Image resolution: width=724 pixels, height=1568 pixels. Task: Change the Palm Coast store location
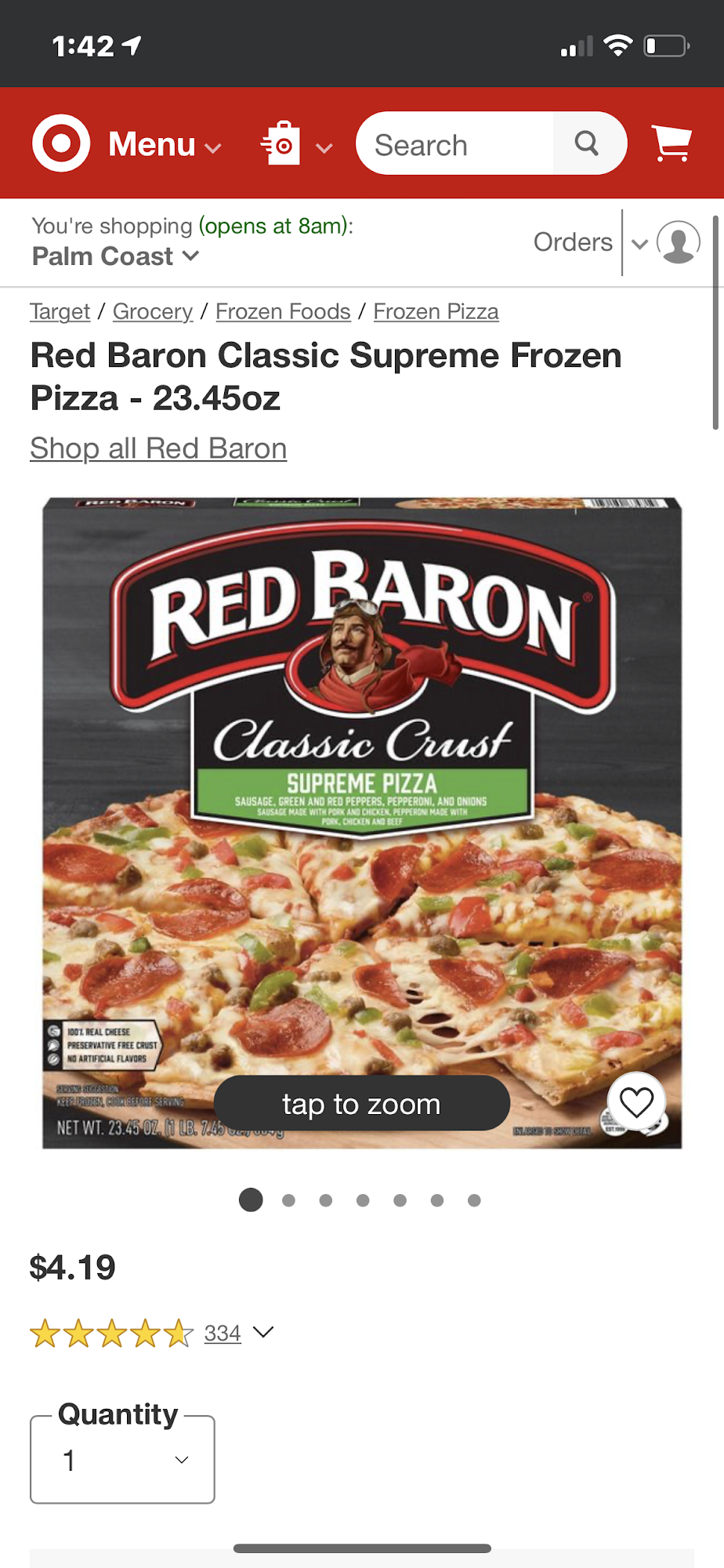point(115,256)
